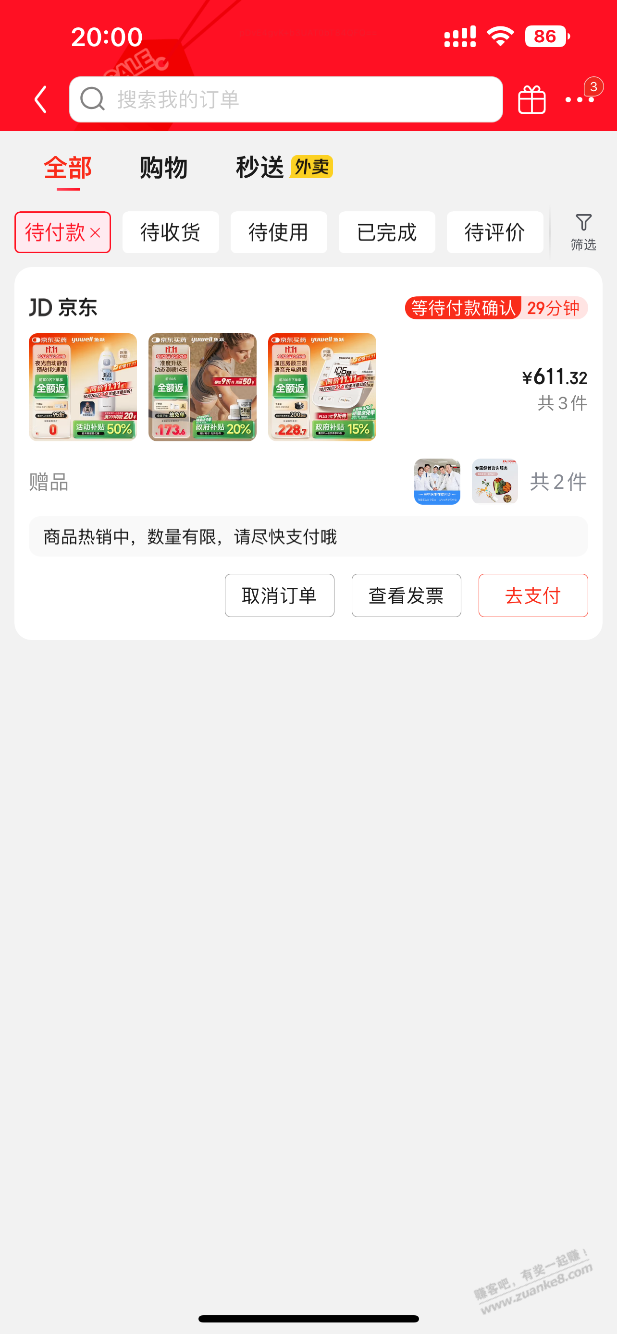Tap the 搜索我的订单 search box
The width and height of the screenshot is (617, 1334).
point(285,99)
